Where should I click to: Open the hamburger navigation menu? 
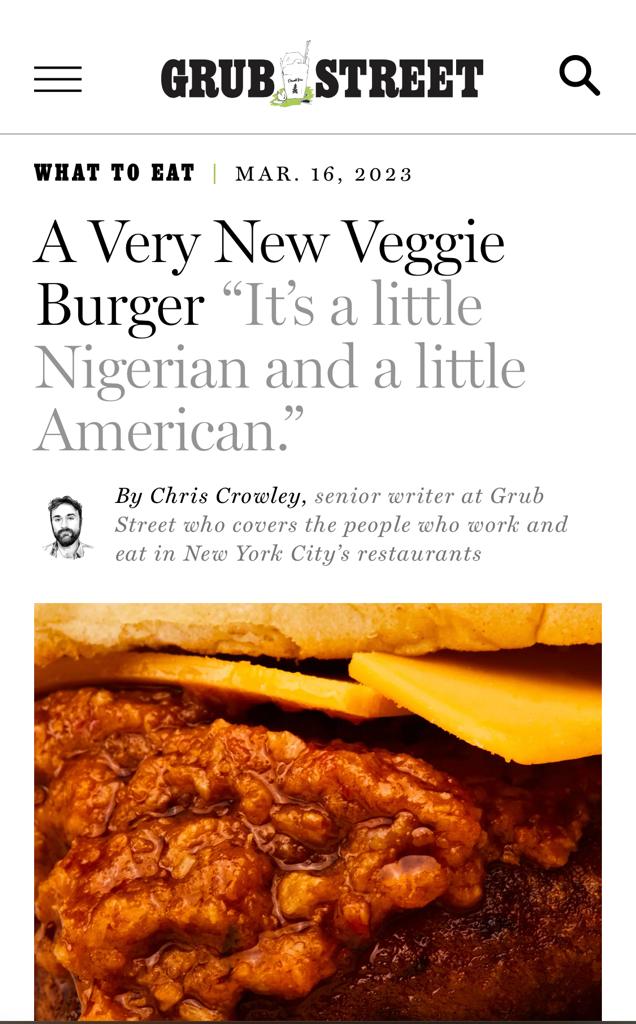coord(58,79)
